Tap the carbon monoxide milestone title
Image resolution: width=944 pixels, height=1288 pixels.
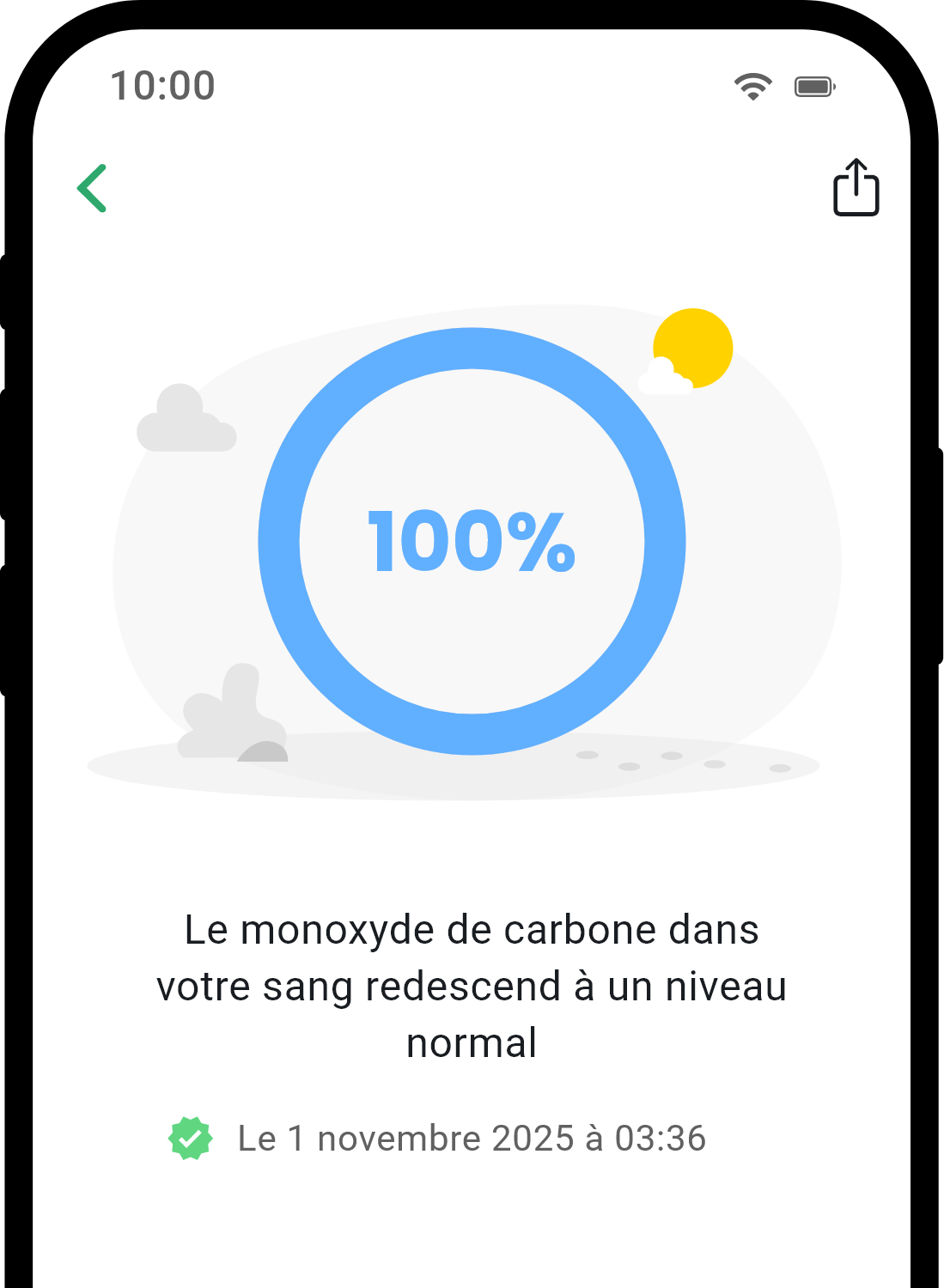pos(471,984)
